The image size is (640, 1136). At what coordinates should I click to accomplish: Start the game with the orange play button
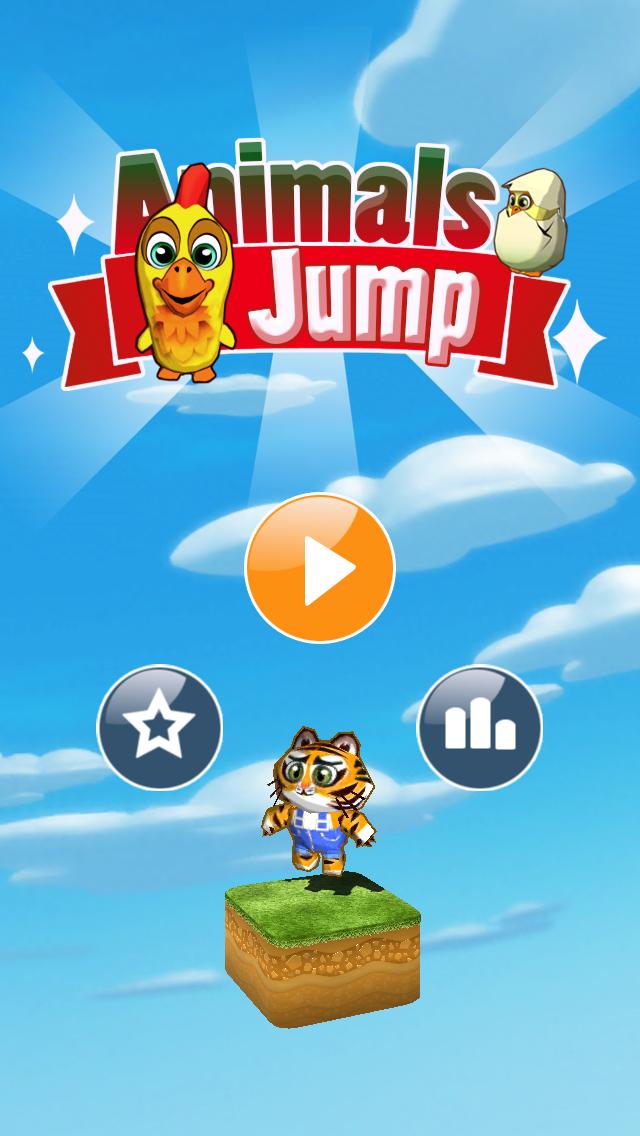pos(320,568)
